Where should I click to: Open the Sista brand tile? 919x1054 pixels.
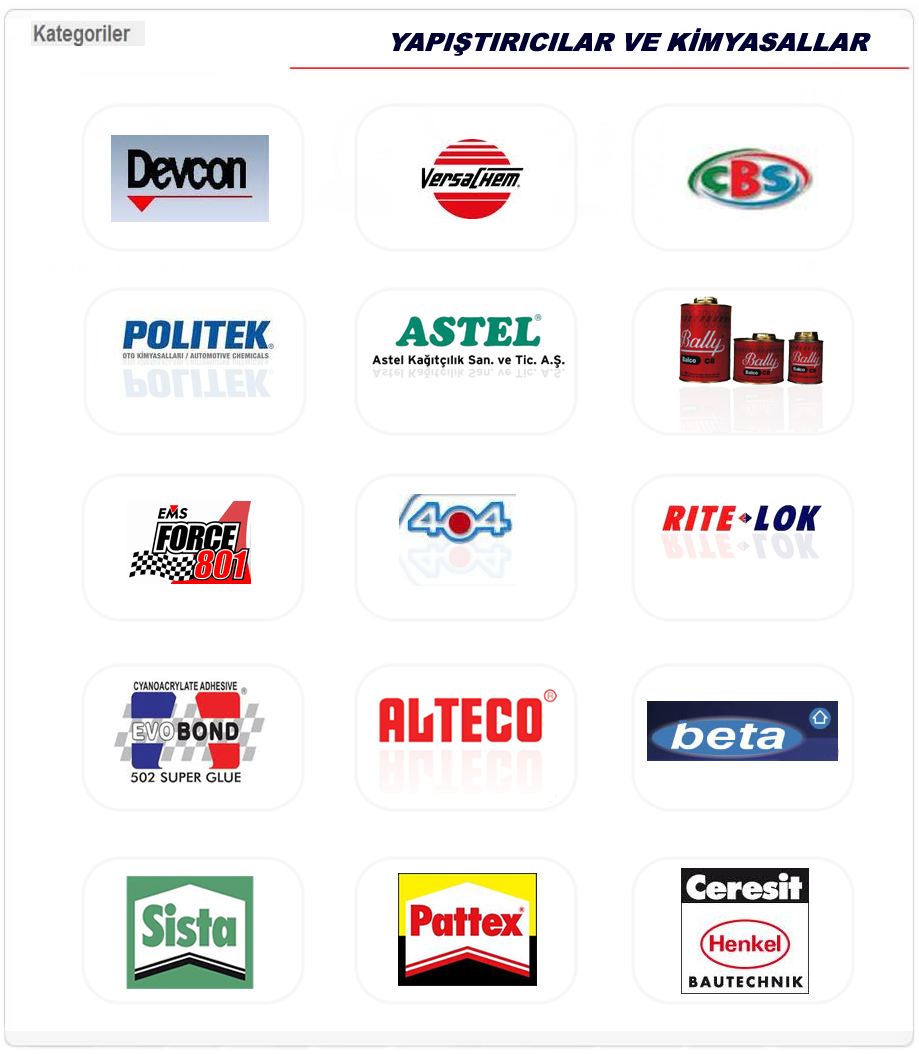pyautogui.click(x=190, y=932)
